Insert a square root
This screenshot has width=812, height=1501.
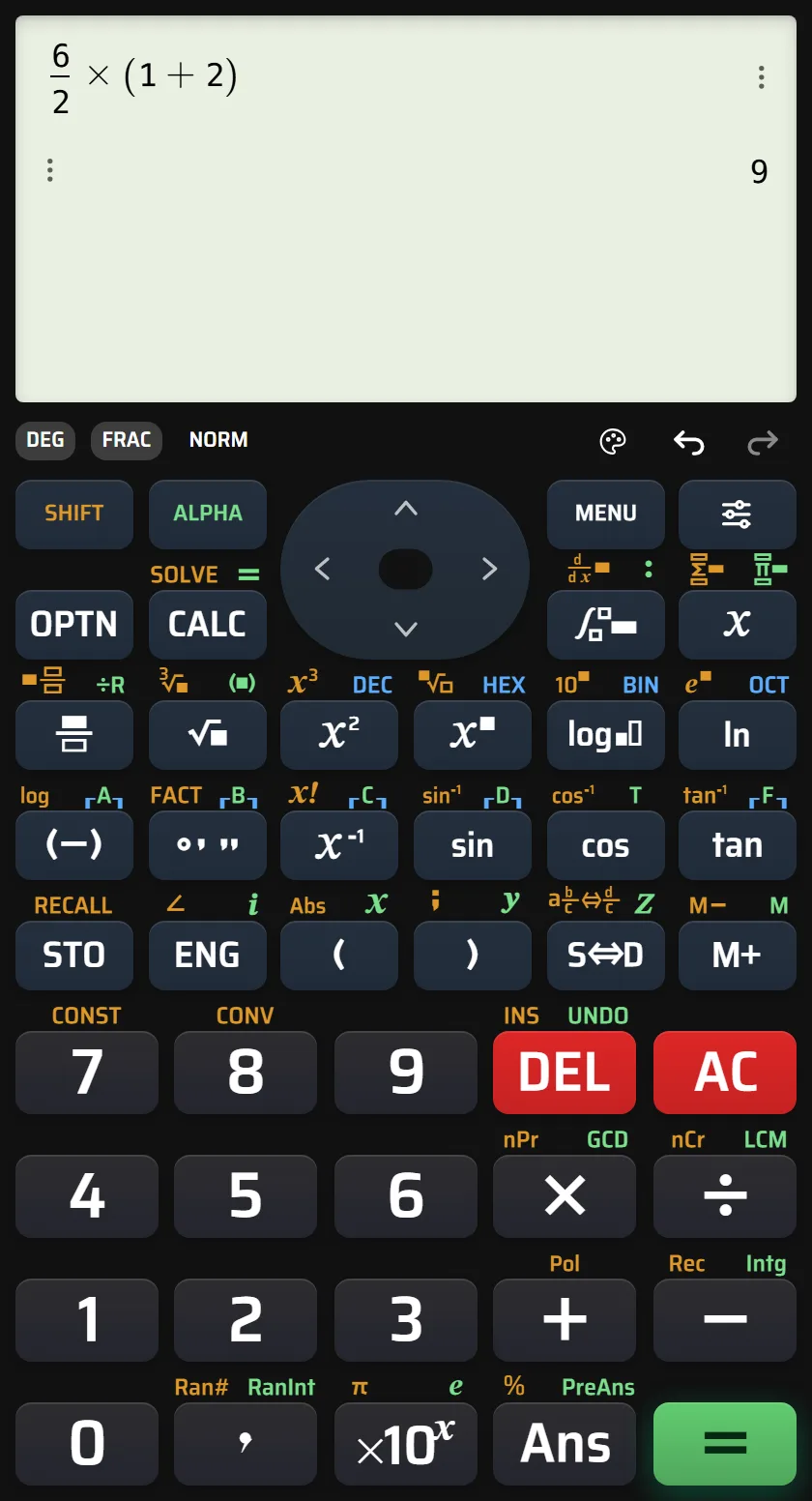point(208,735)
